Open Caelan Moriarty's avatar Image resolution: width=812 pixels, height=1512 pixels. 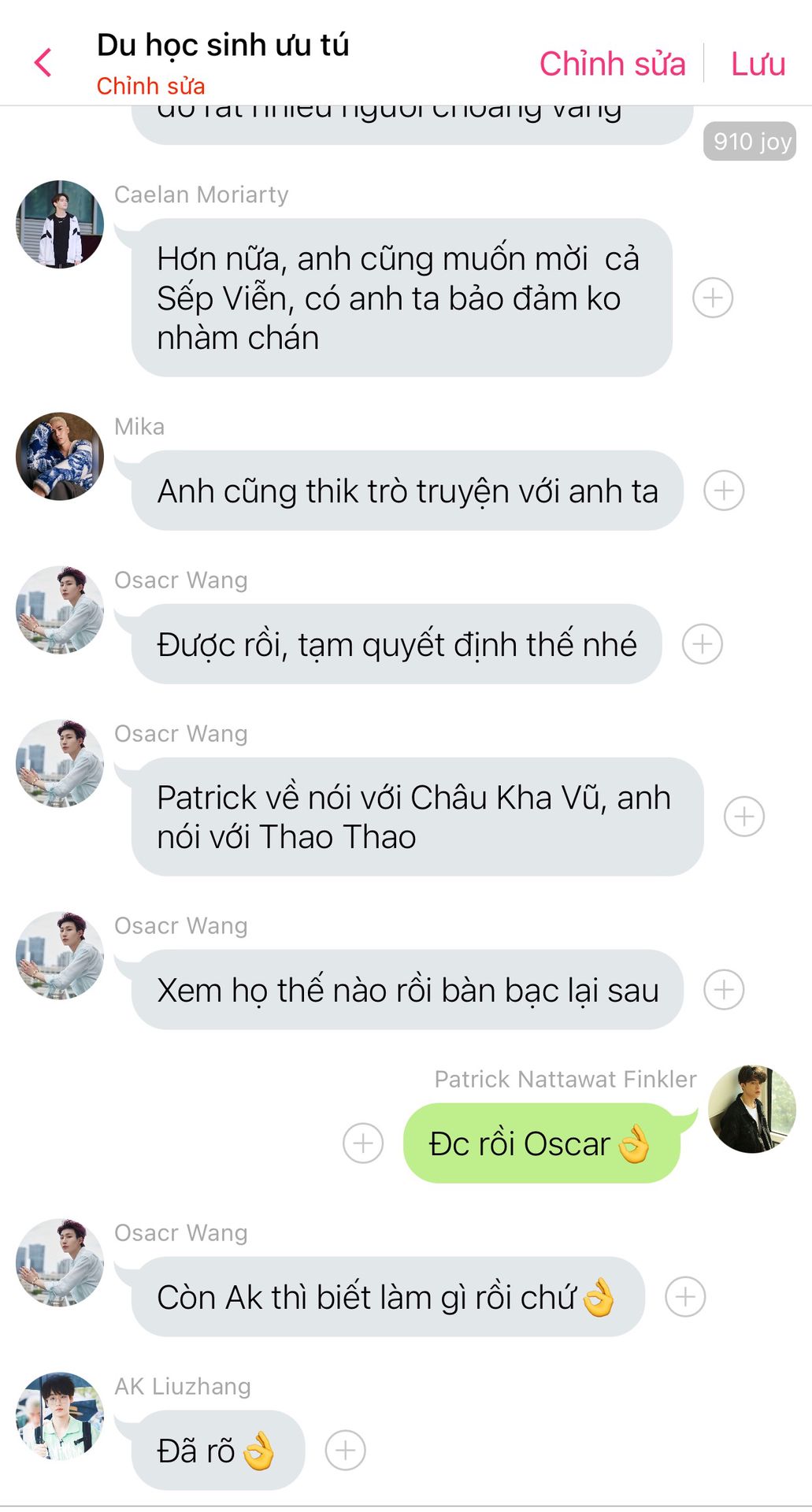60,224
